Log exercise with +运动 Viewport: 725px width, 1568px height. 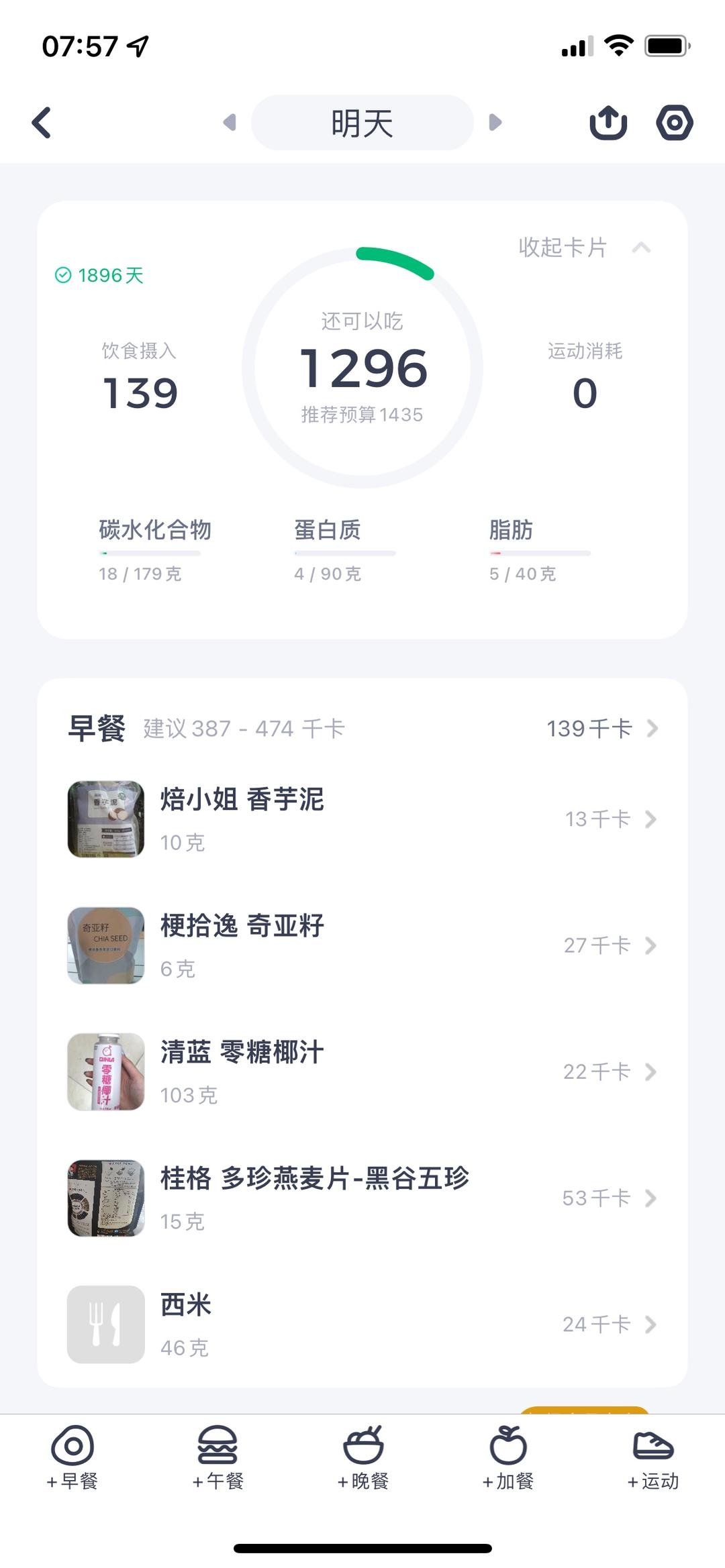click(653, 1457)
